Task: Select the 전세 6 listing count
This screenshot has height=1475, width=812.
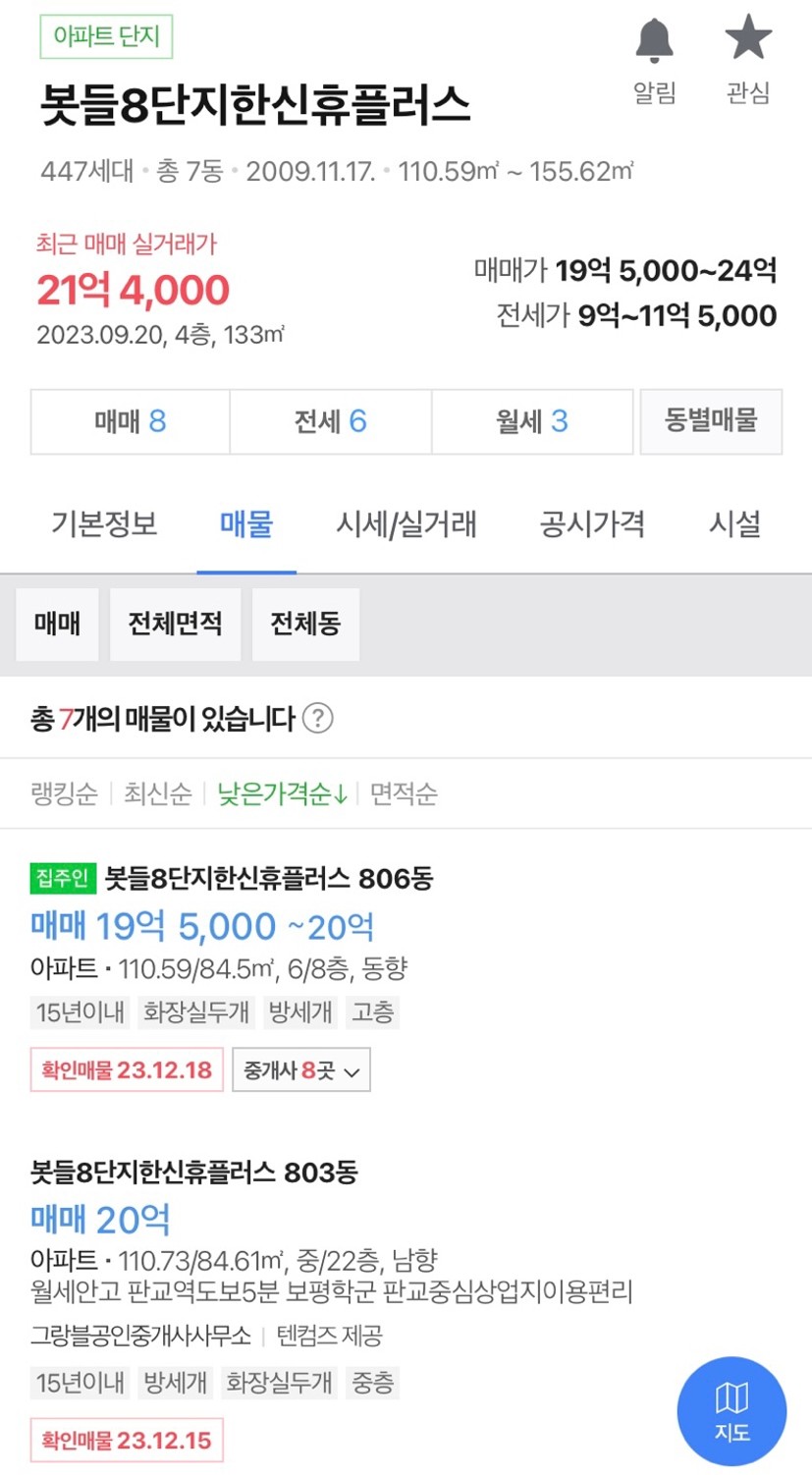Action: tap(331, 422)
